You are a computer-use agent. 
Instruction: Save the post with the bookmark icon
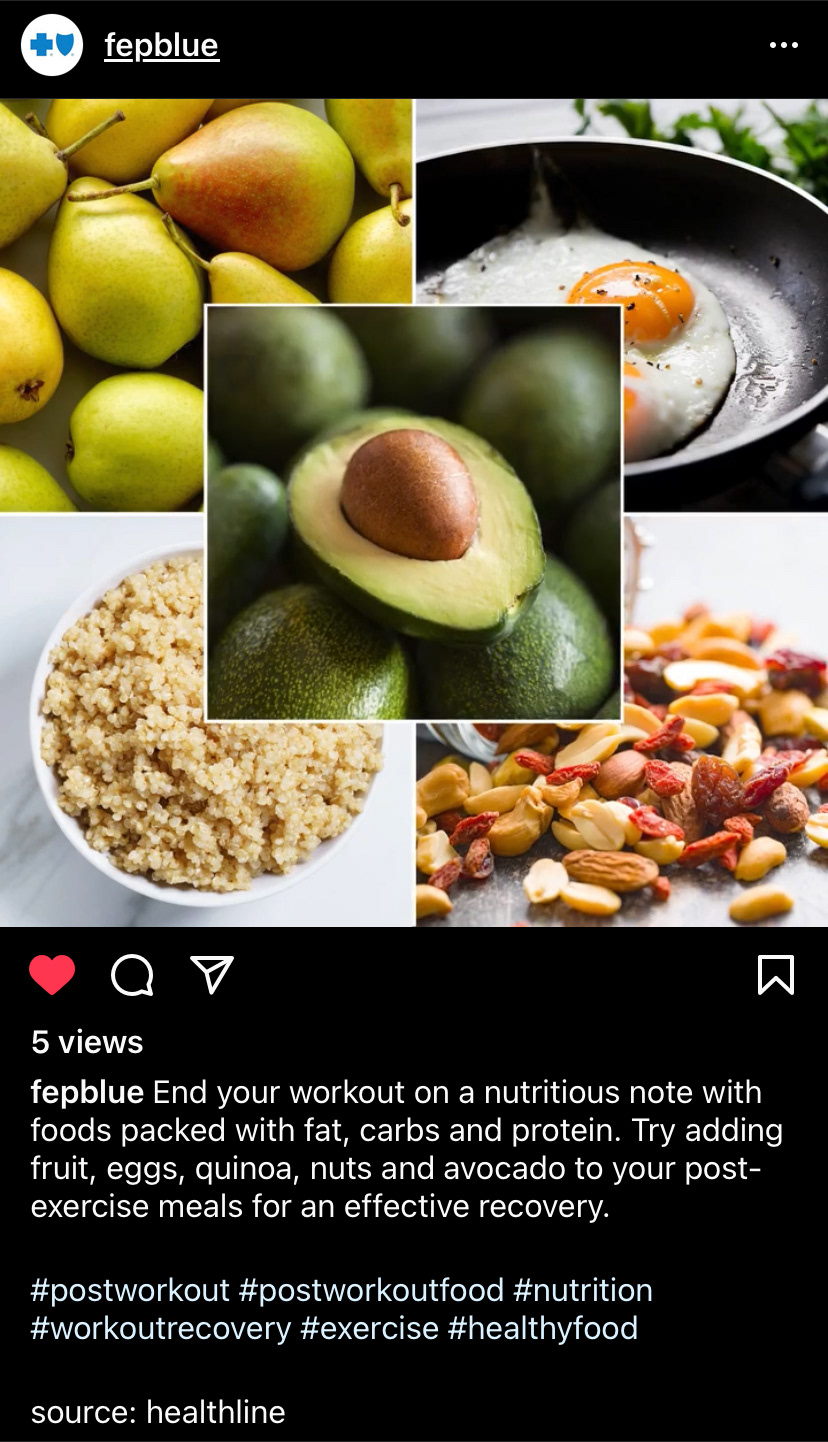click(x=776, y=975)
